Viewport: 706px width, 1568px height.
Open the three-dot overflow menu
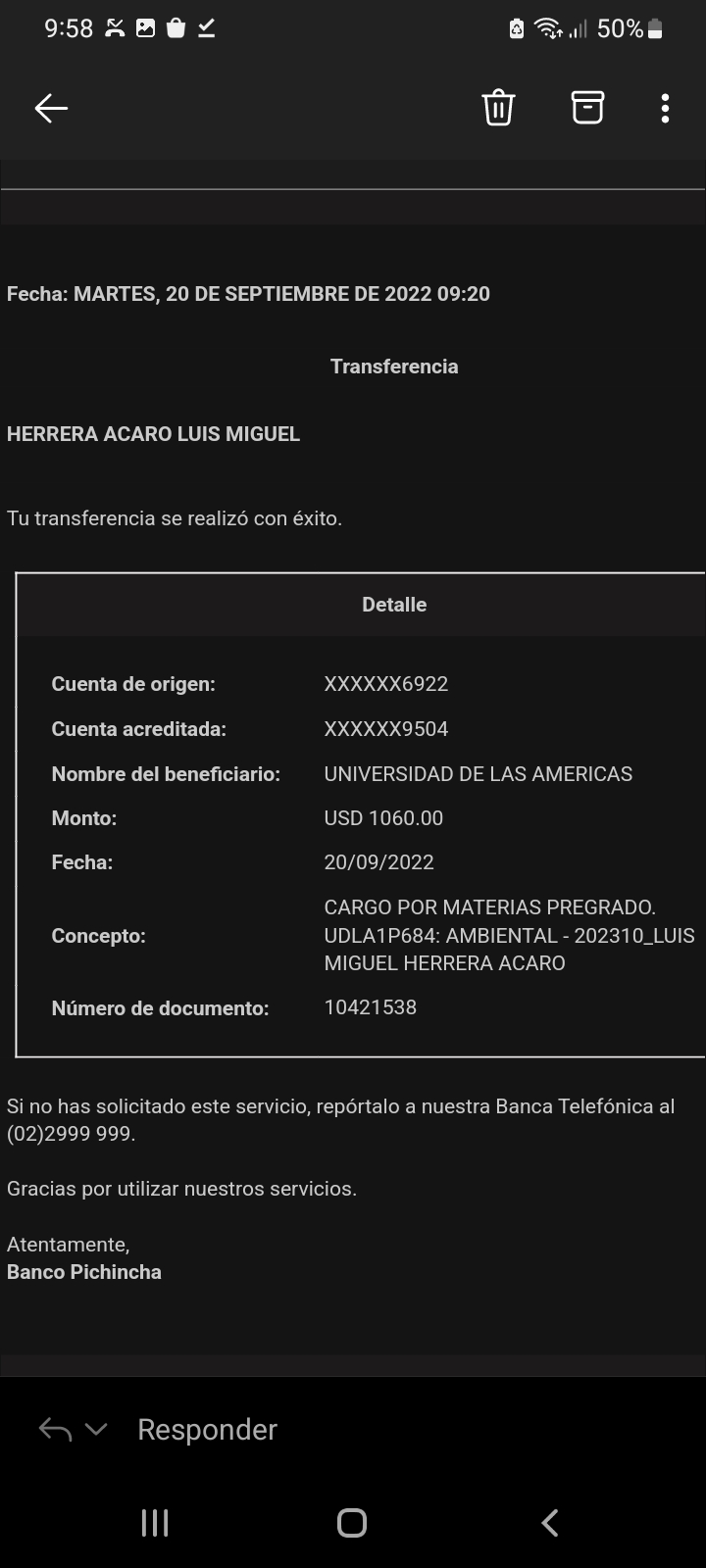[665, 108]
